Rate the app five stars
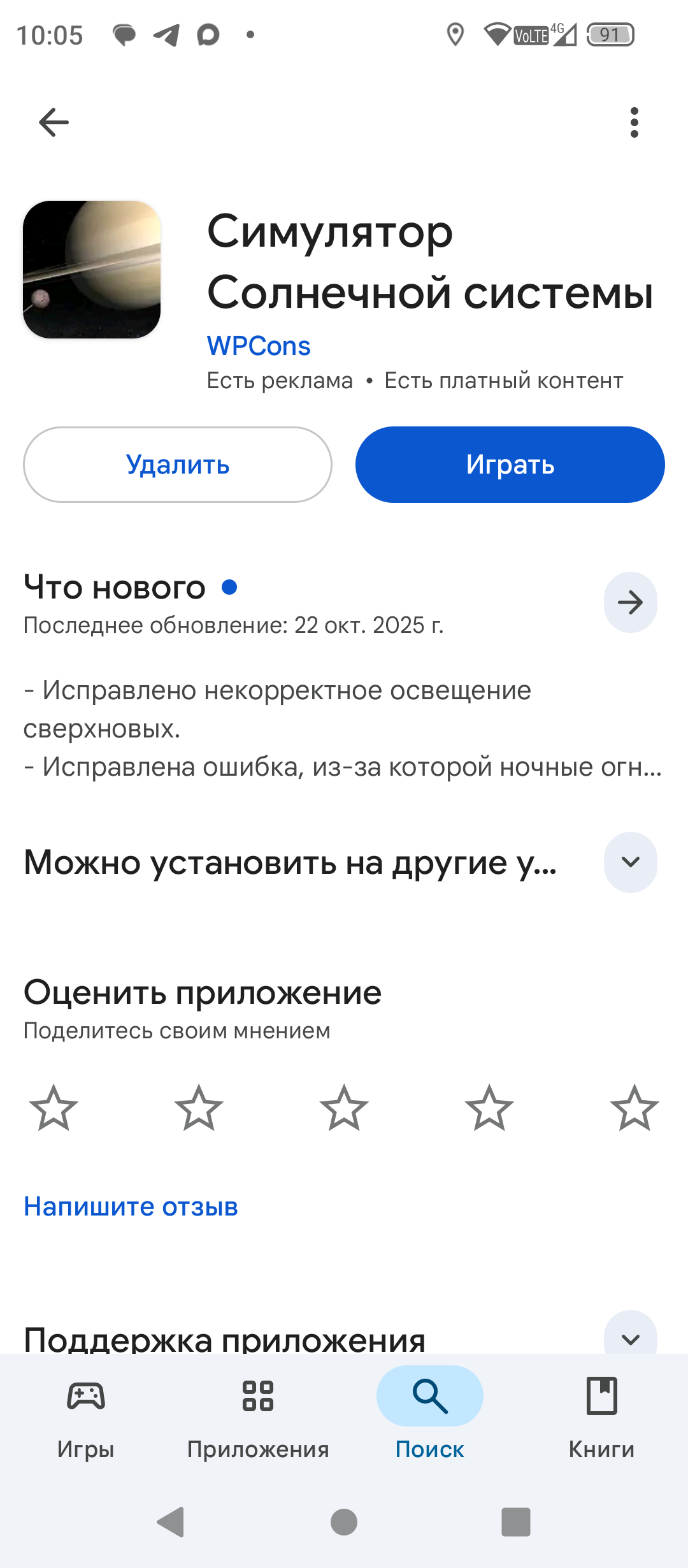Screen dimensions: 688x1568 pyautogui.click(x=634, y=1108)
